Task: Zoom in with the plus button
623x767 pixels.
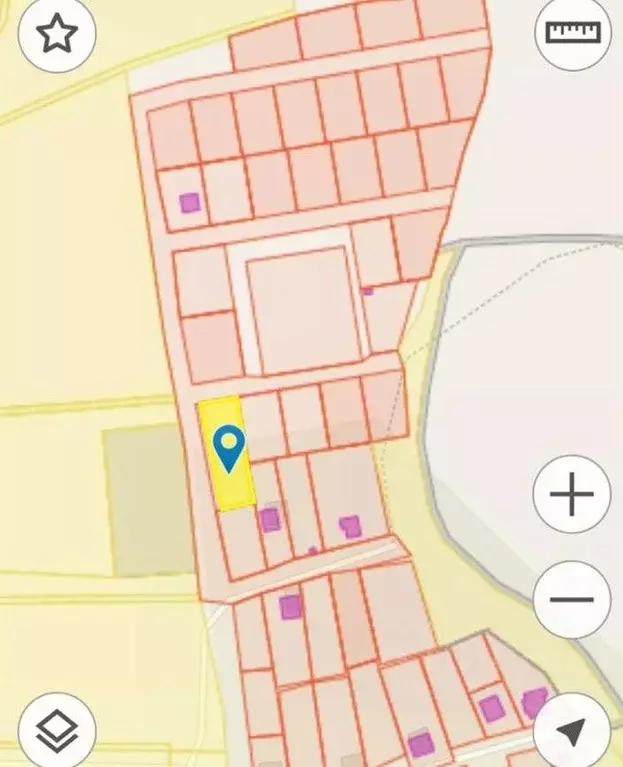Action: tap(571, 493)
